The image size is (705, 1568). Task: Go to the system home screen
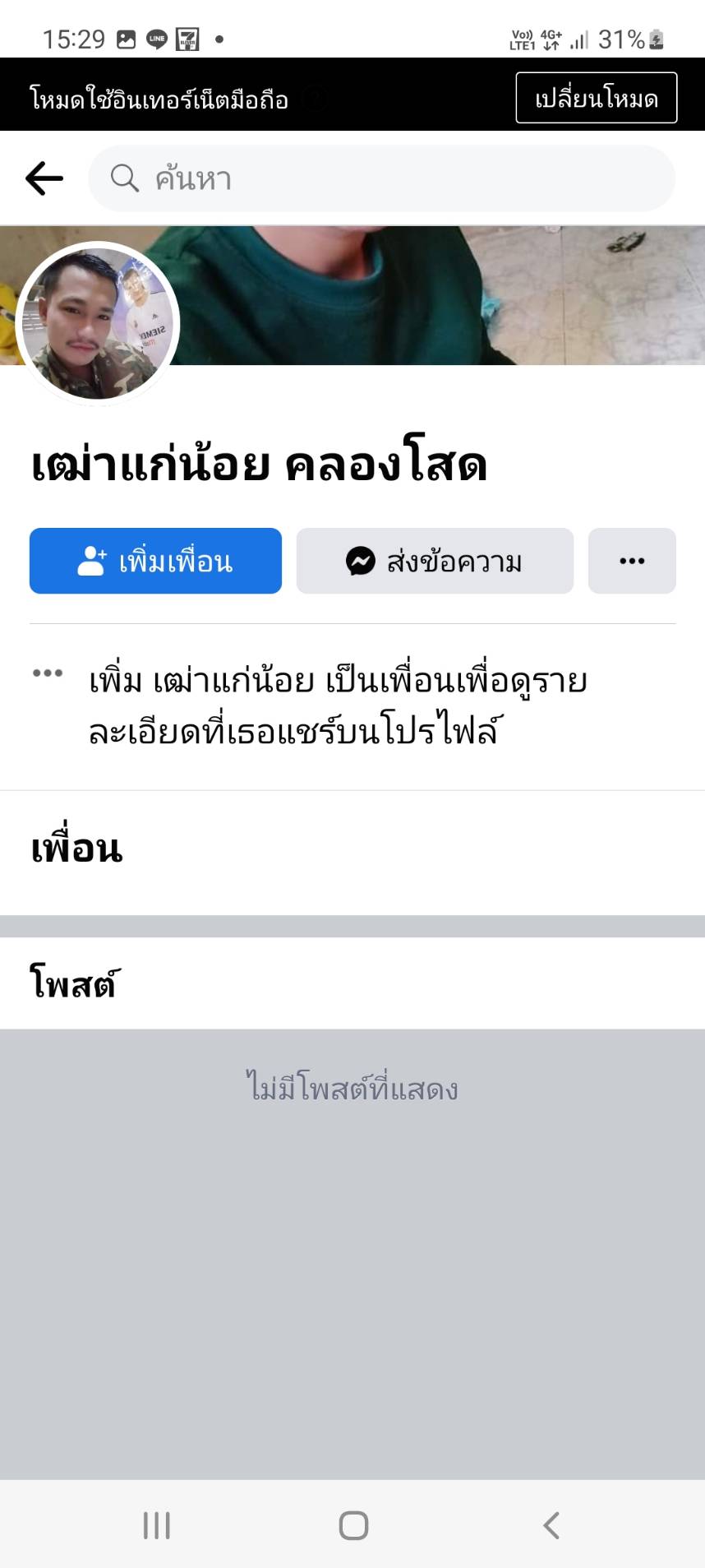353,1525
